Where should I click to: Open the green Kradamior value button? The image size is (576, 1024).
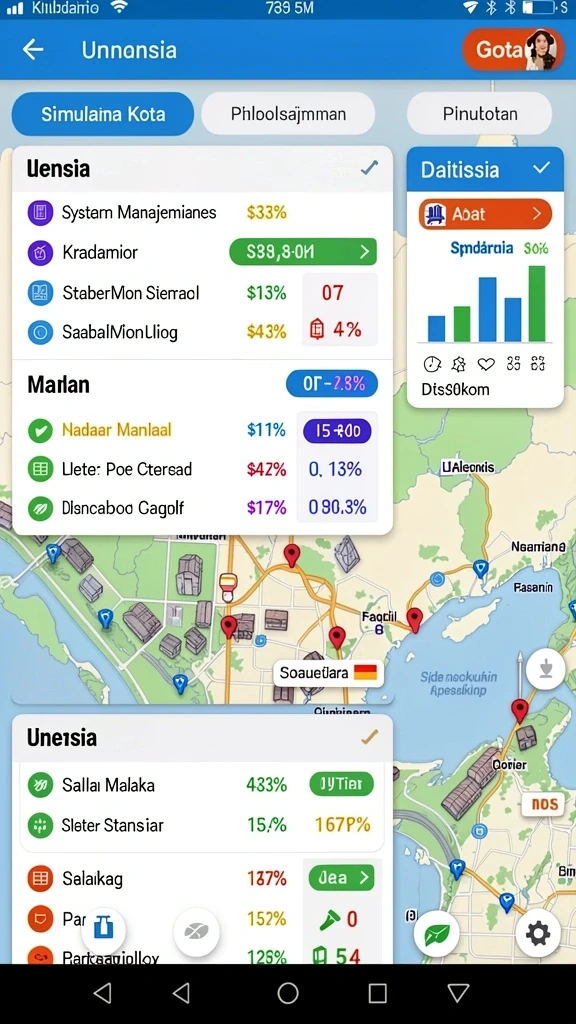point(303,251)
